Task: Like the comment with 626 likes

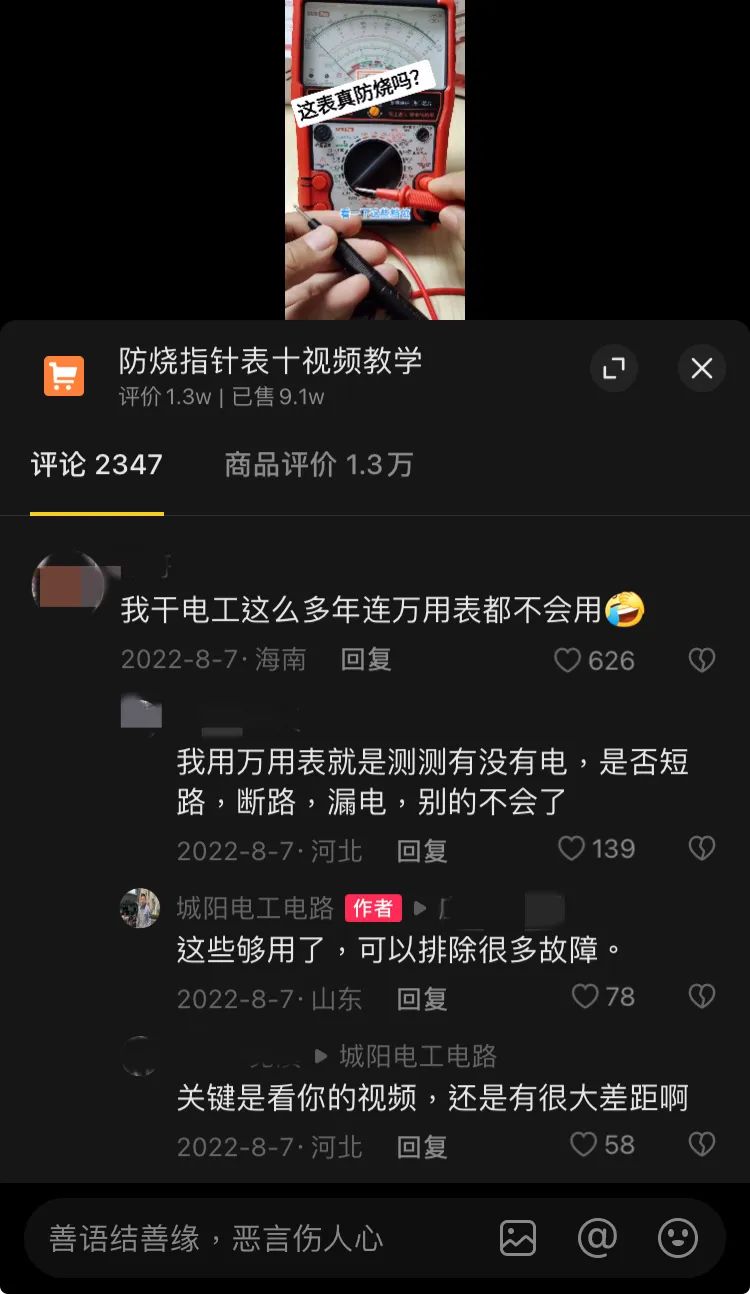Action: click(x=568, y=660)
